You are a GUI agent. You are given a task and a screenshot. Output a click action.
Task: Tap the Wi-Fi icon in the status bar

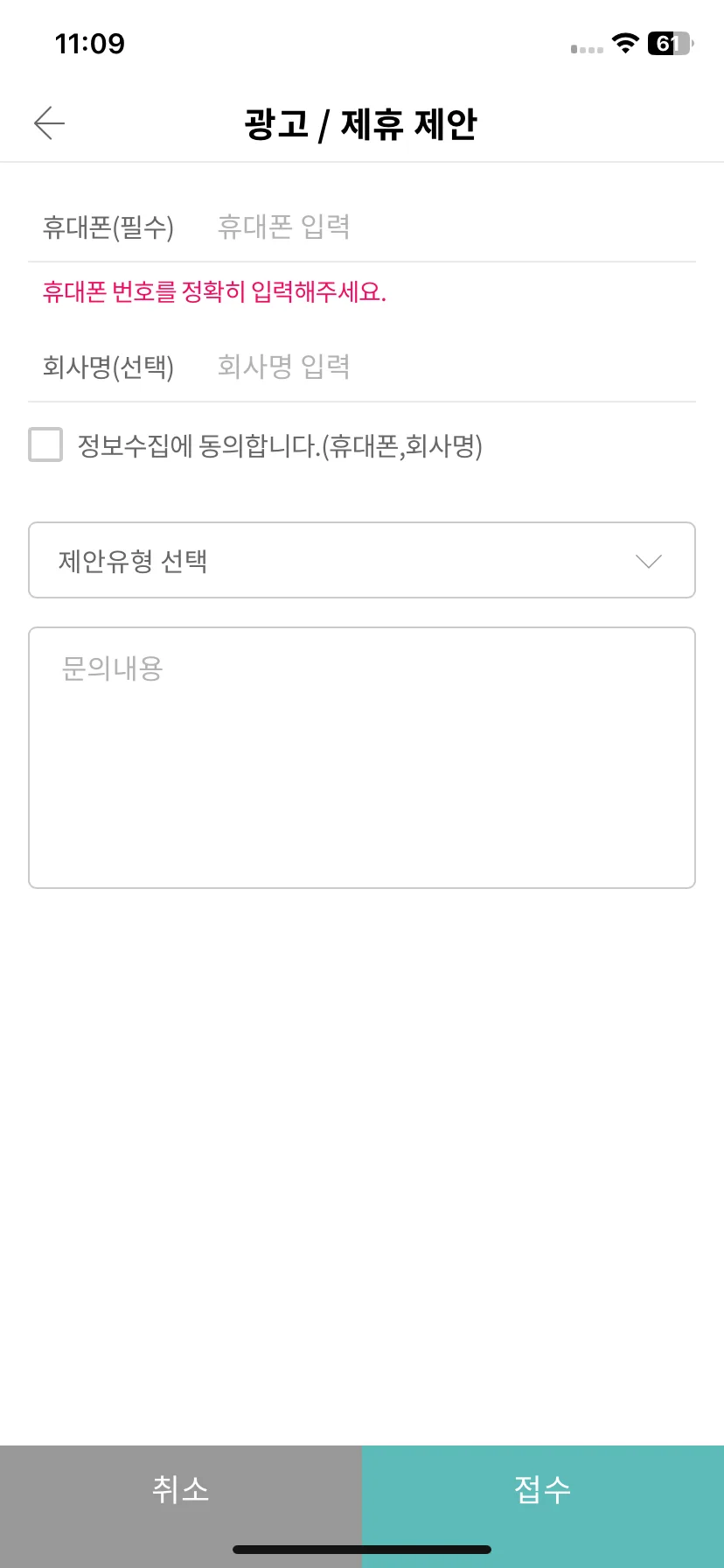tap(626, 45)
